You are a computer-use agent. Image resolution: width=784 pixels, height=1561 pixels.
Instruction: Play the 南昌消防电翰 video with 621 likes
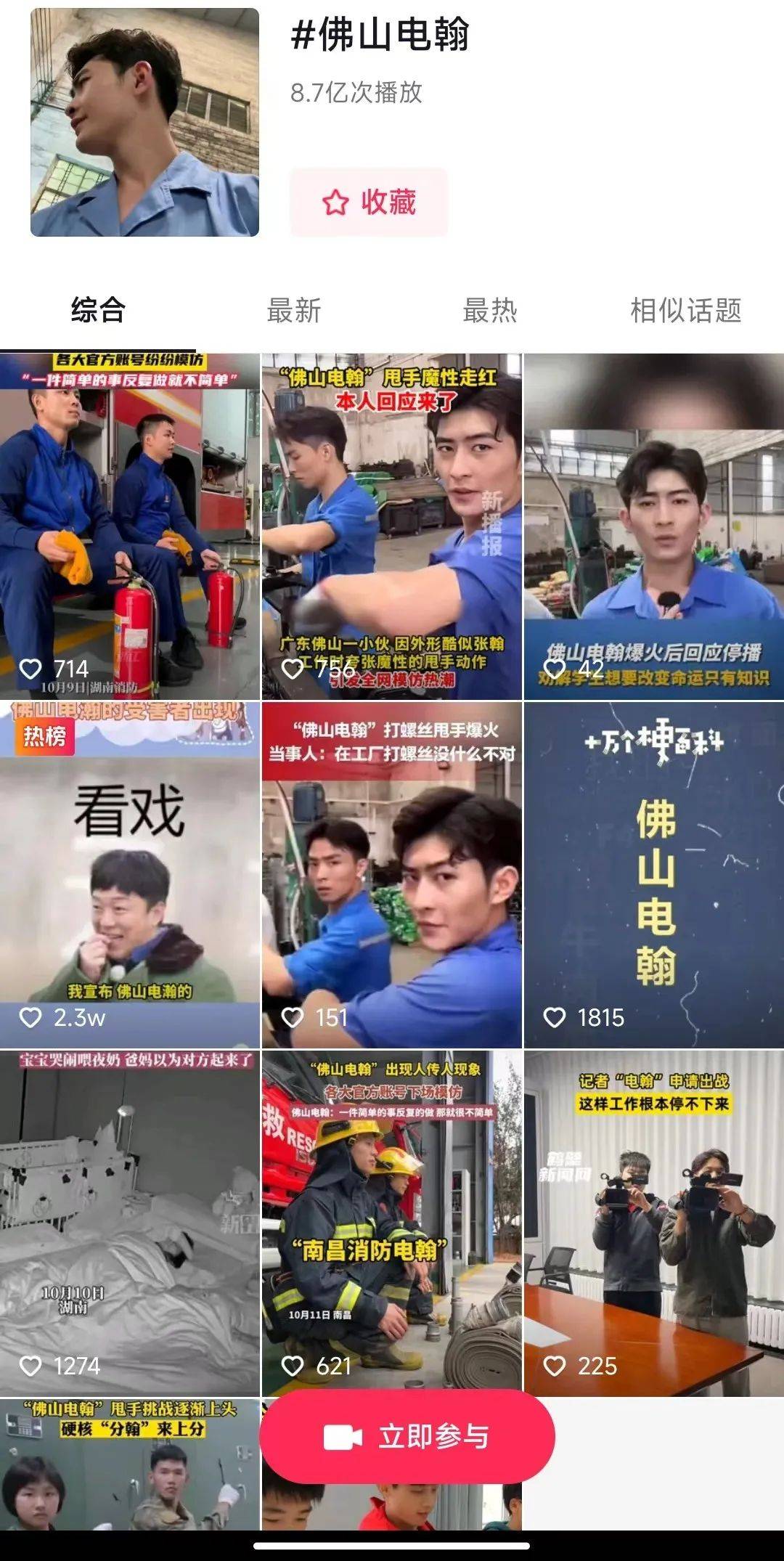click(x=391, y=1223)
